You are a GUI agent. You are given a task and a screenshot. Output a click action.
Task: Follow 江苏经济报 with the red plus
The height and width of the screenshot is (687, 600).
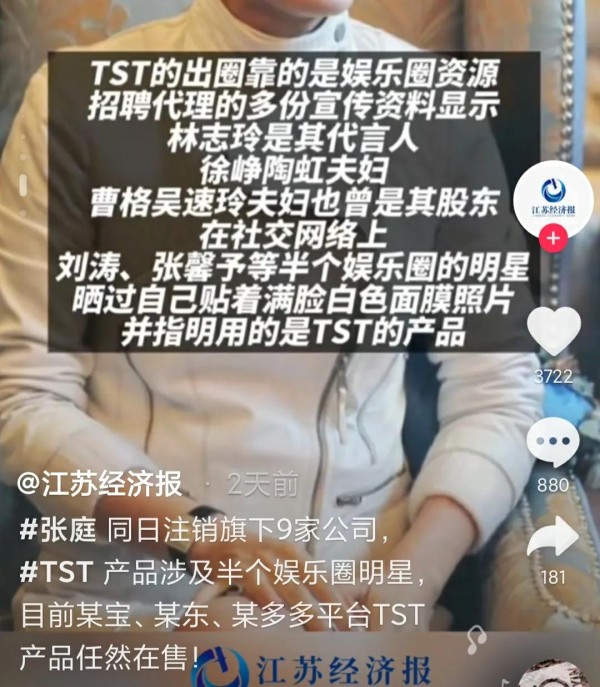[552, 240]
